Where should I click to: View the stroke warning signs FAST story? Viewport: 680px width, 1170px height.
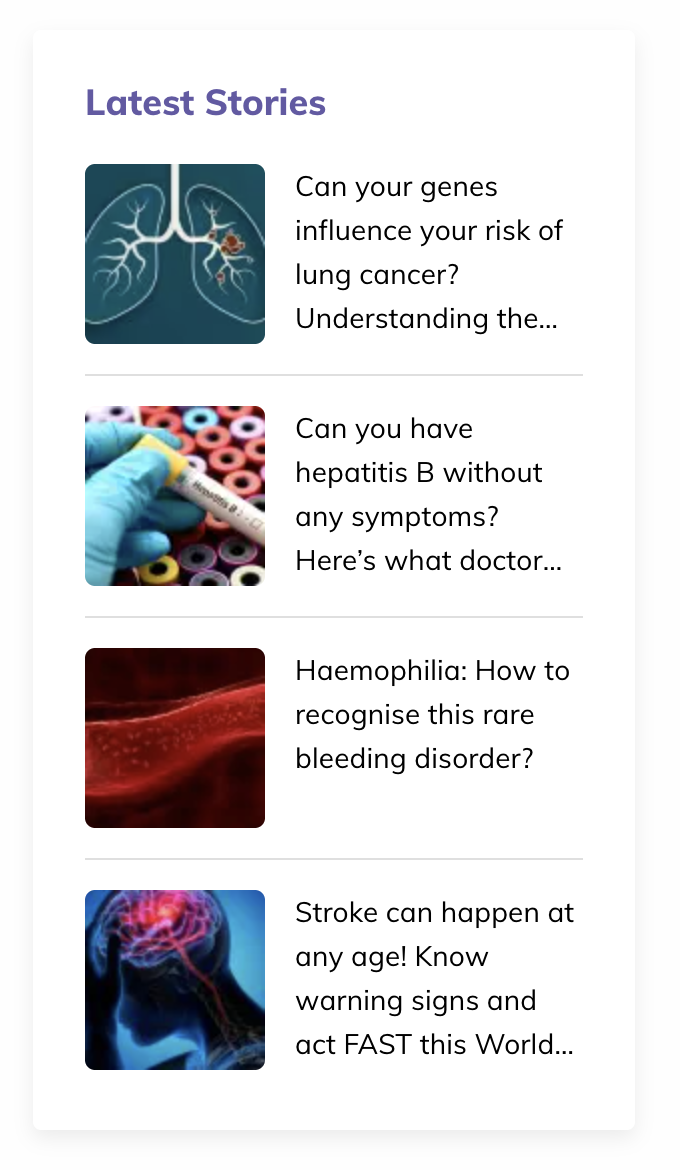pyautogui.click(x=434, y=978)
